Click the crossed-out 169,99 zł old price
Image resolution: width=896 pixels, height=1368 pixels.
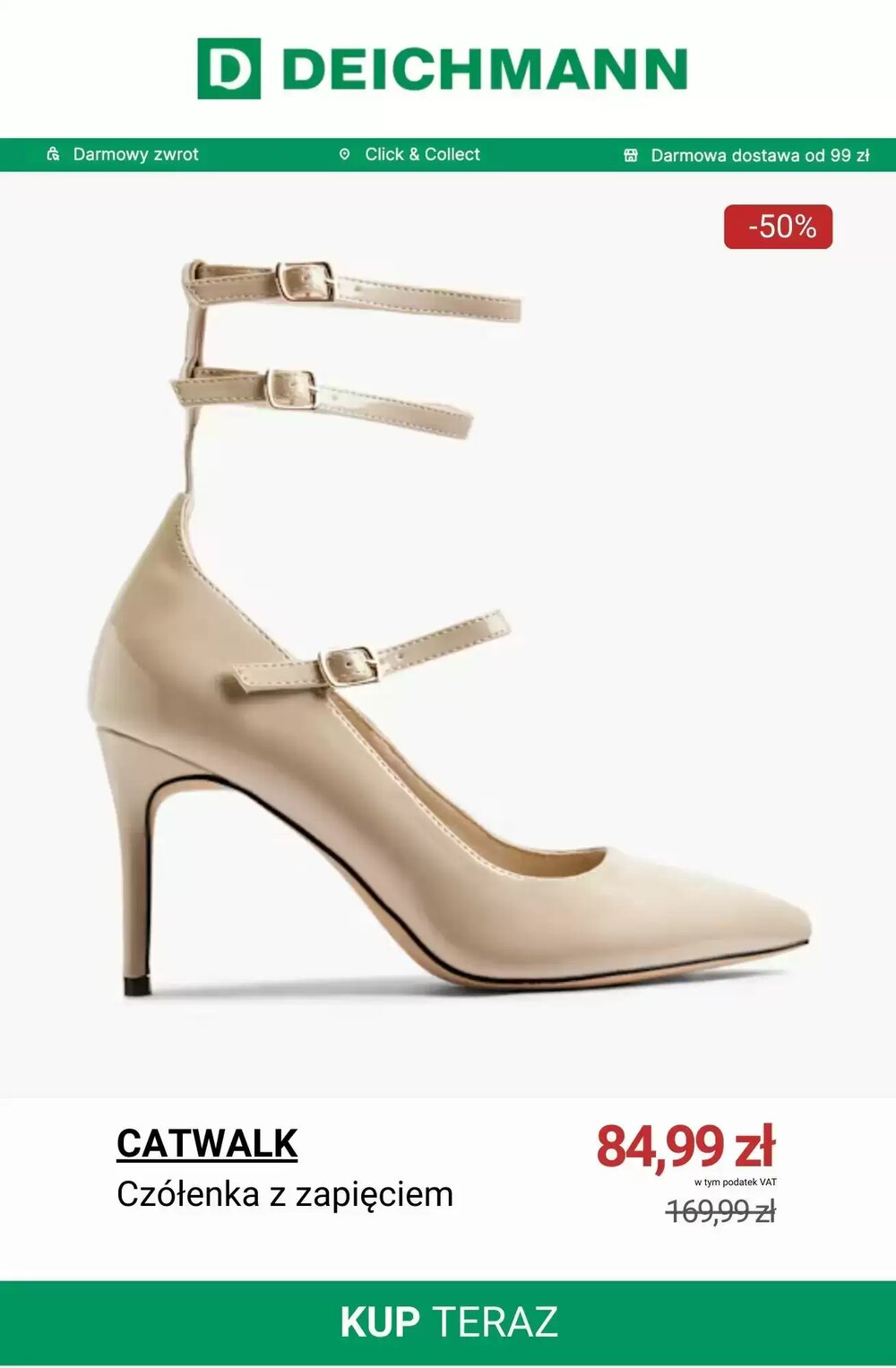pyautogui.click(x=721, y=1209)
